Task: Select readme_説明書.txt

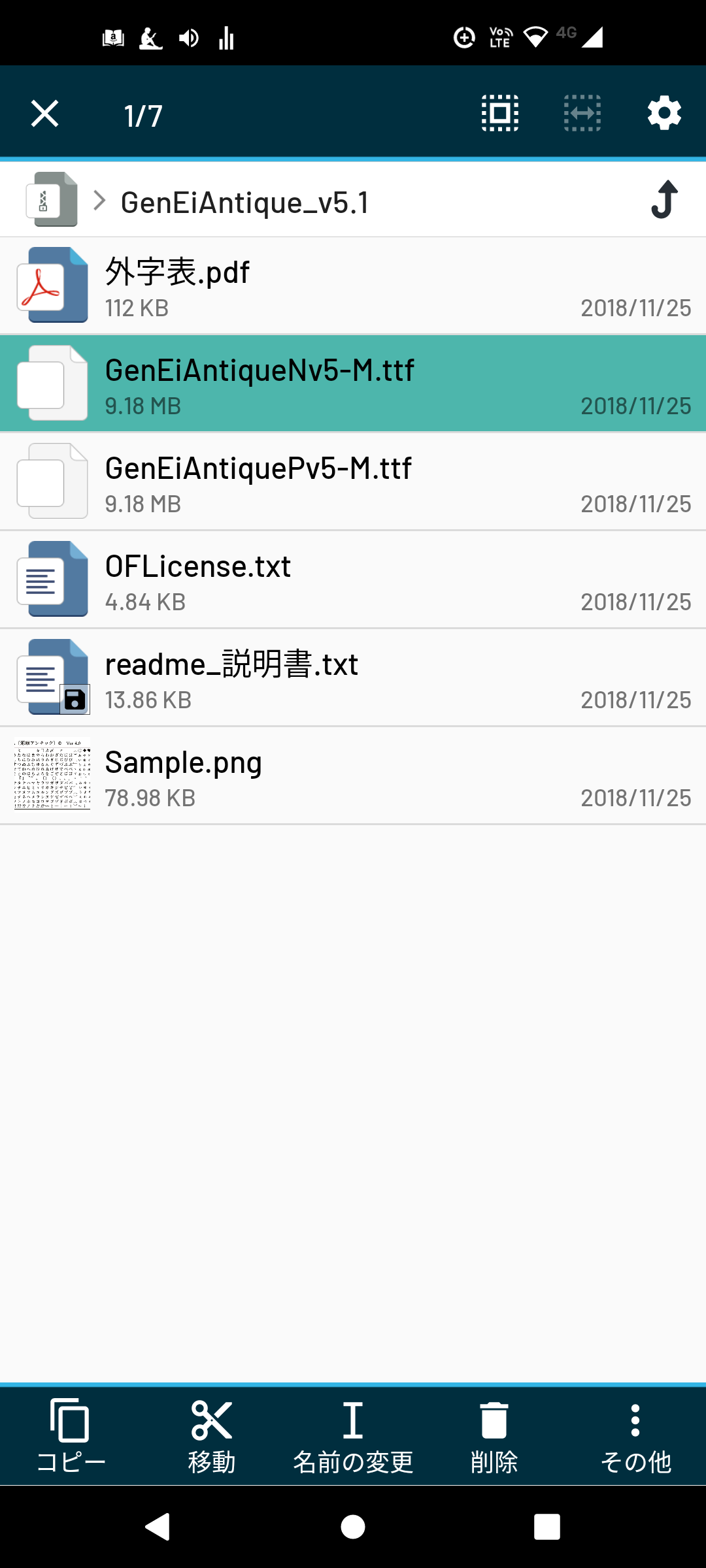Action: click(353, 678)
